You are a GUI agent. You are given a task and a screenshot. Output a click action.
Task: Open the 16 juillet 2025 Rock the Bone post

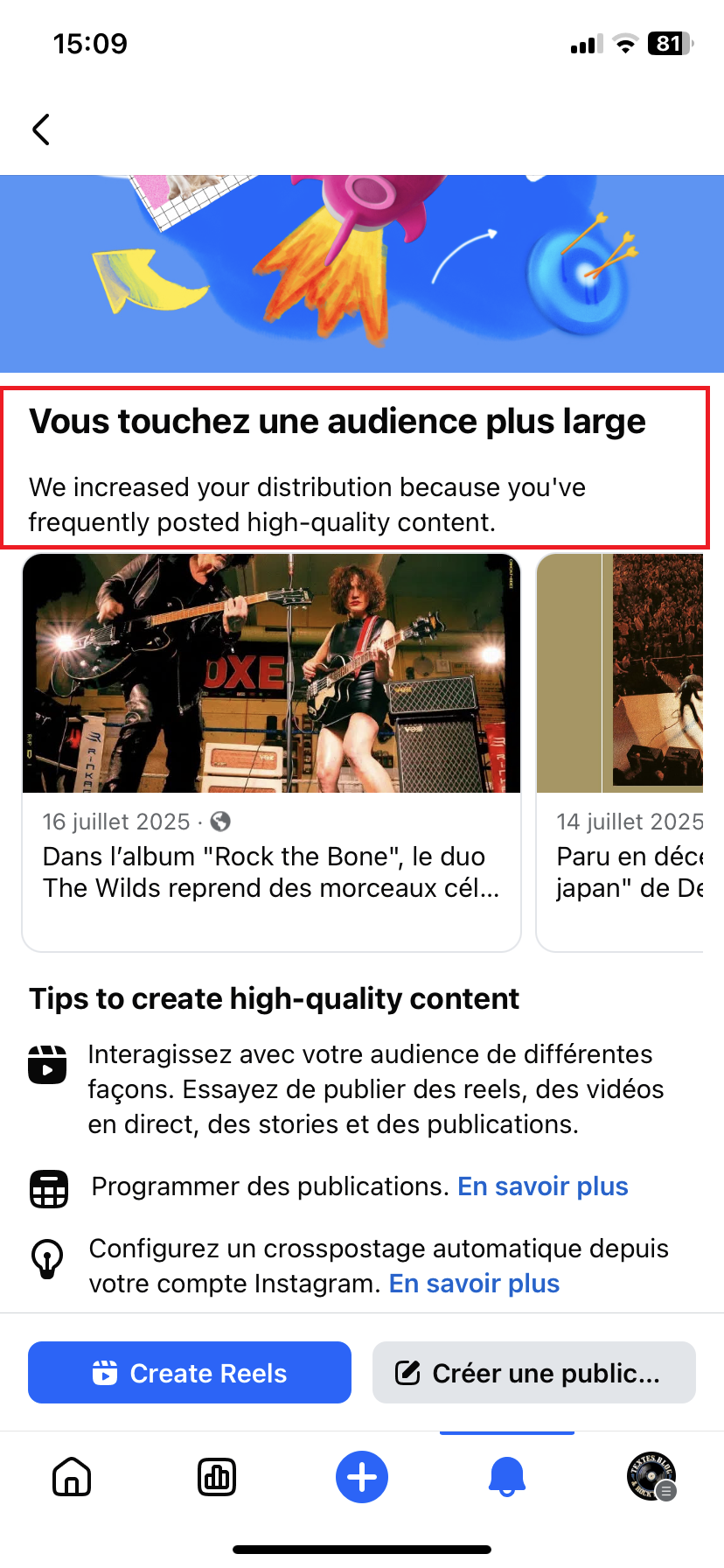click(x=271, y=752)
